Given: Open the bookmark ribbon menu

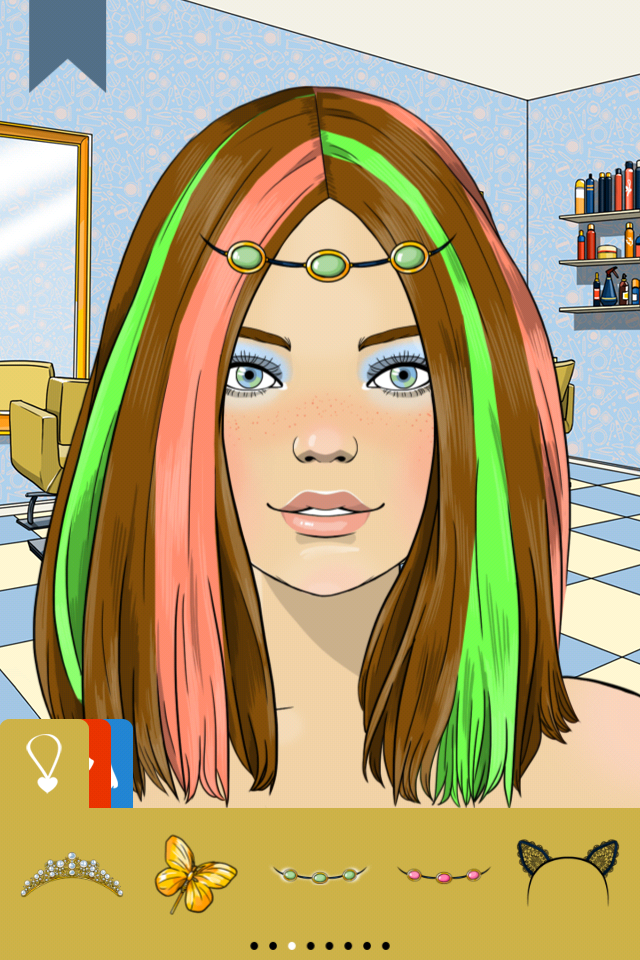Looking at the screenshot, I should pyautogui.click(x=67, y=40).
